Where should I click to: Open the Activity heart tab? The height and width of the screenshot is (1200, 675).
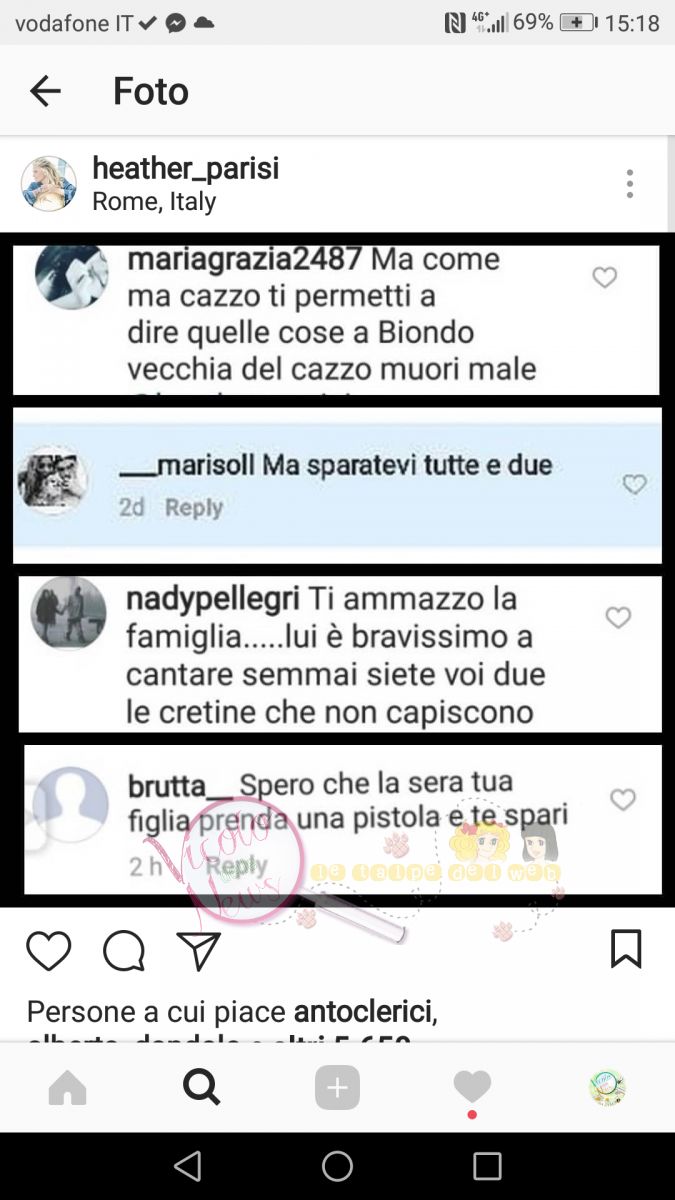click(472, 1088)
